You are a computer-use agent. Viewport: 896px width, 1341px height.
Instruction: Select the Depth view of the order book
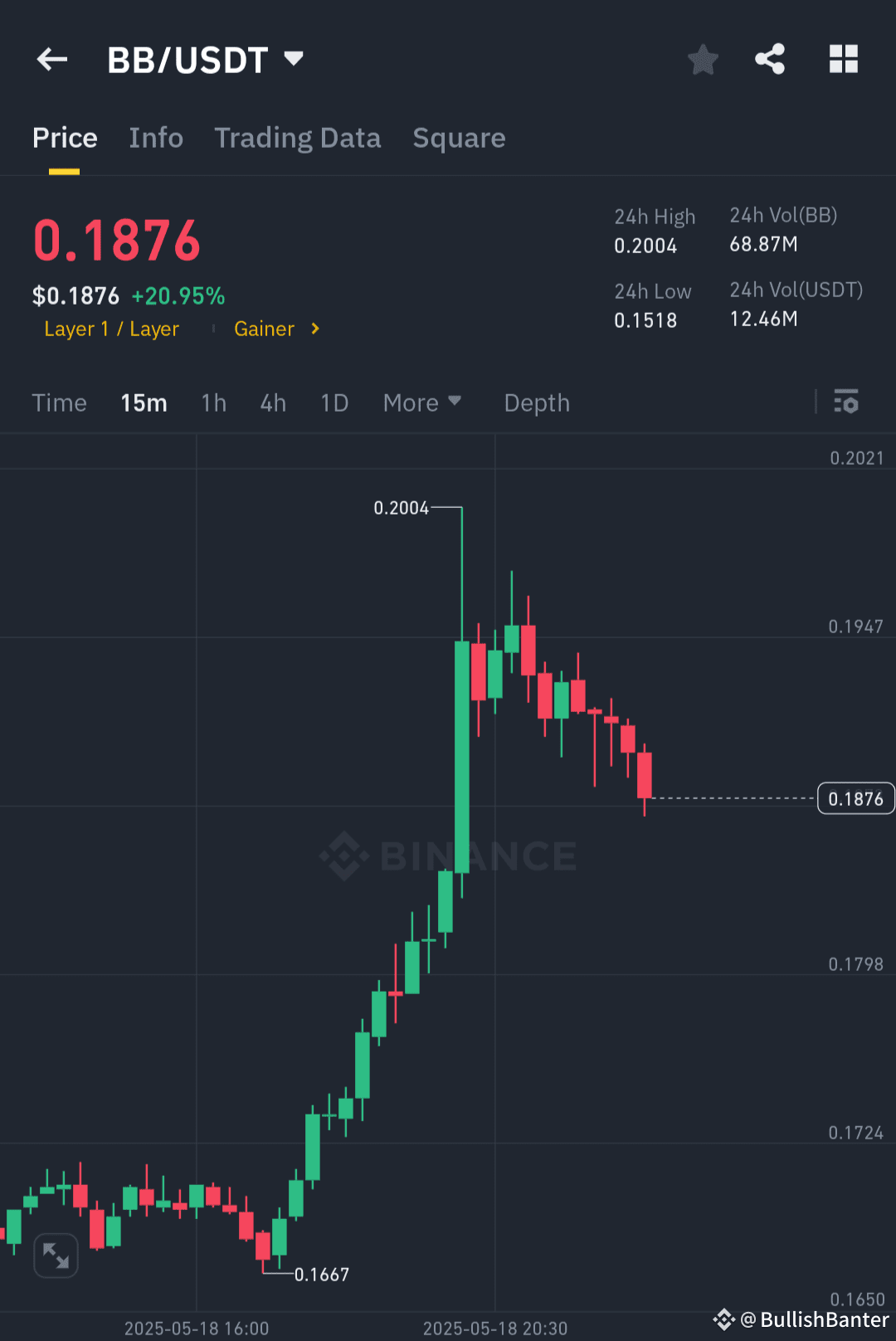pyautogui.click(x=536, y=402)
